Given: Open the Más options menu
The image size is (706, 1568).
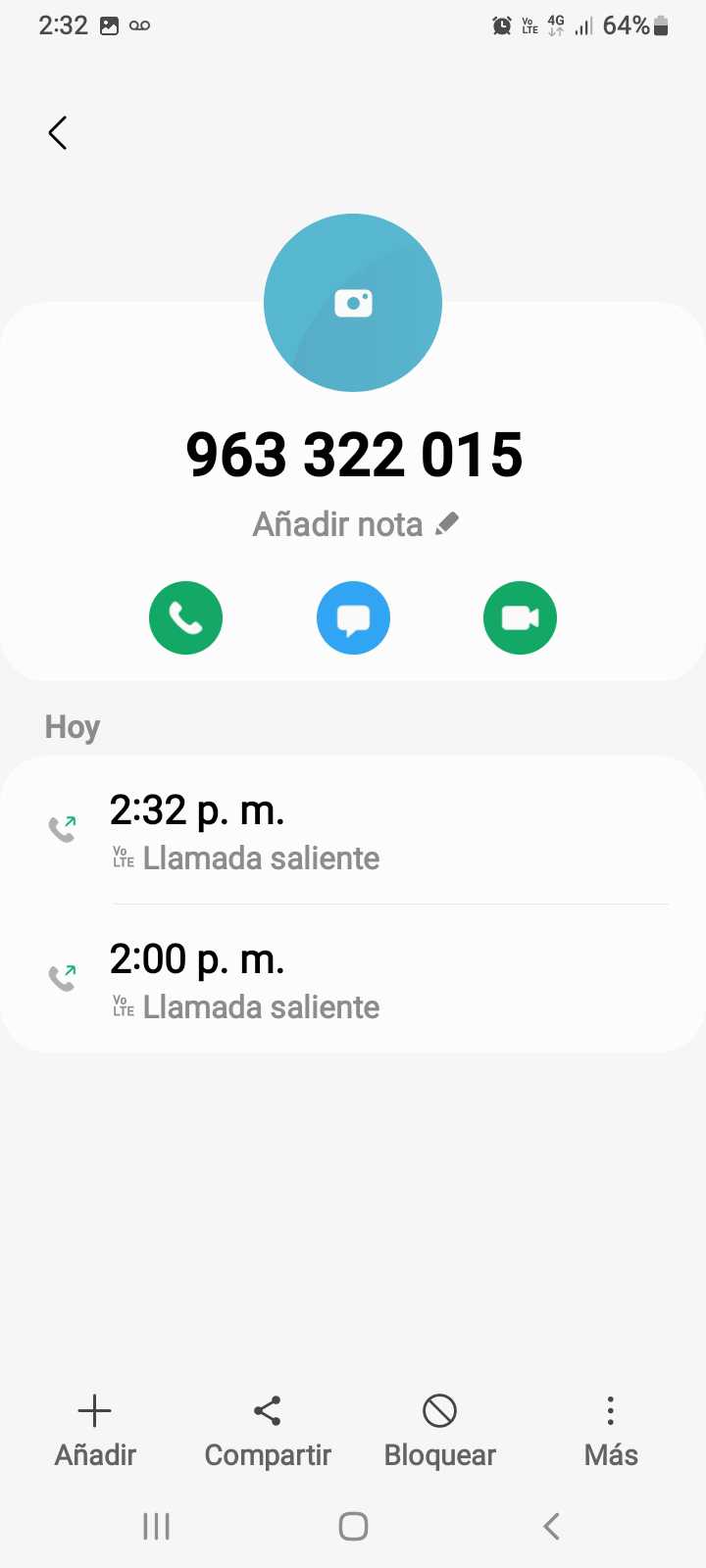Looking at the screenshot, I should pos(611,1431).
